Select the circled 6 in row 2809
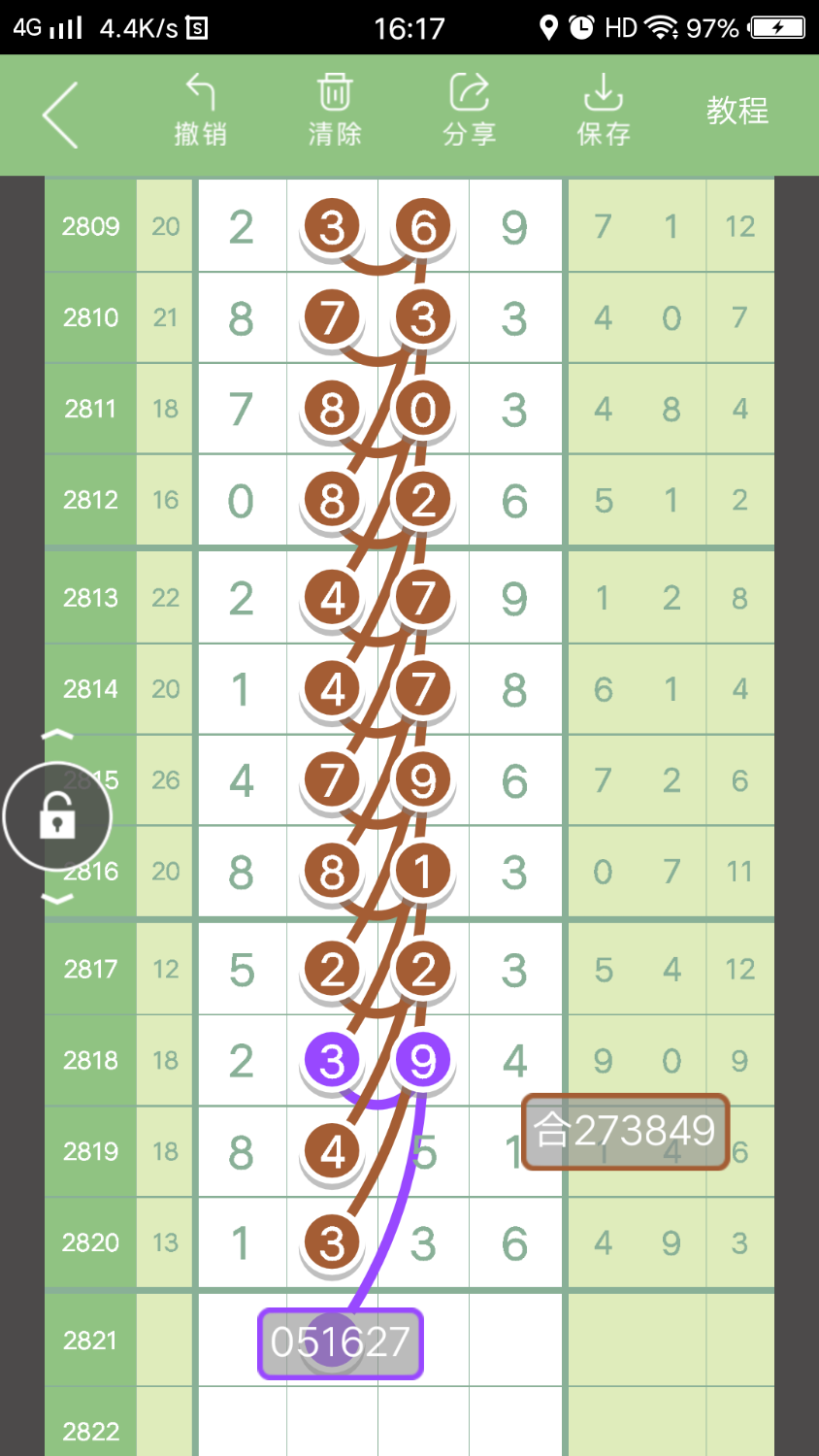The image size is (819, 1456). [421, 226]
